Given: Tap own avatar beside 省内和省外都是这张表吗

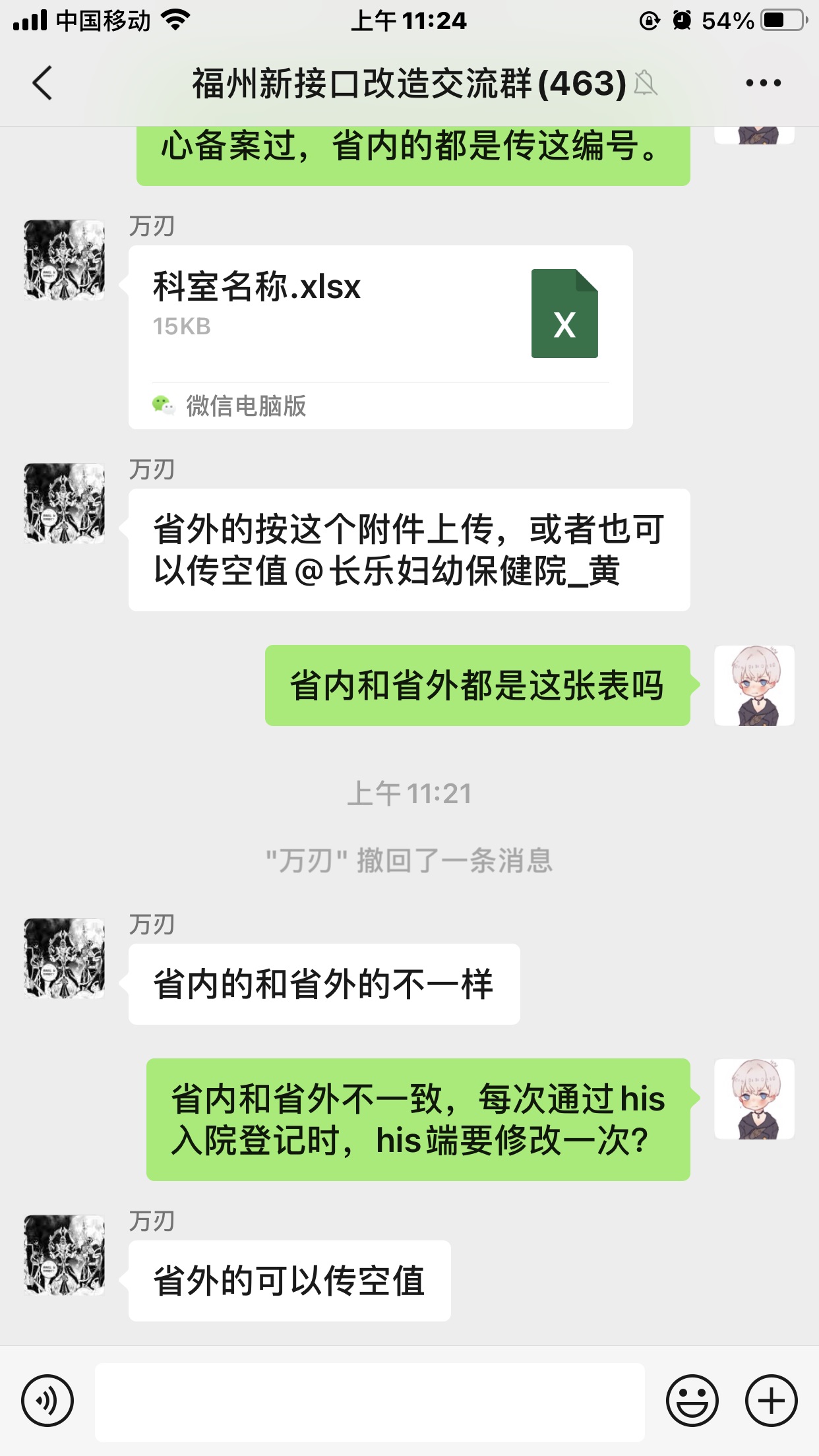Looking at the screenshot, I should click(x=754, y=686).
